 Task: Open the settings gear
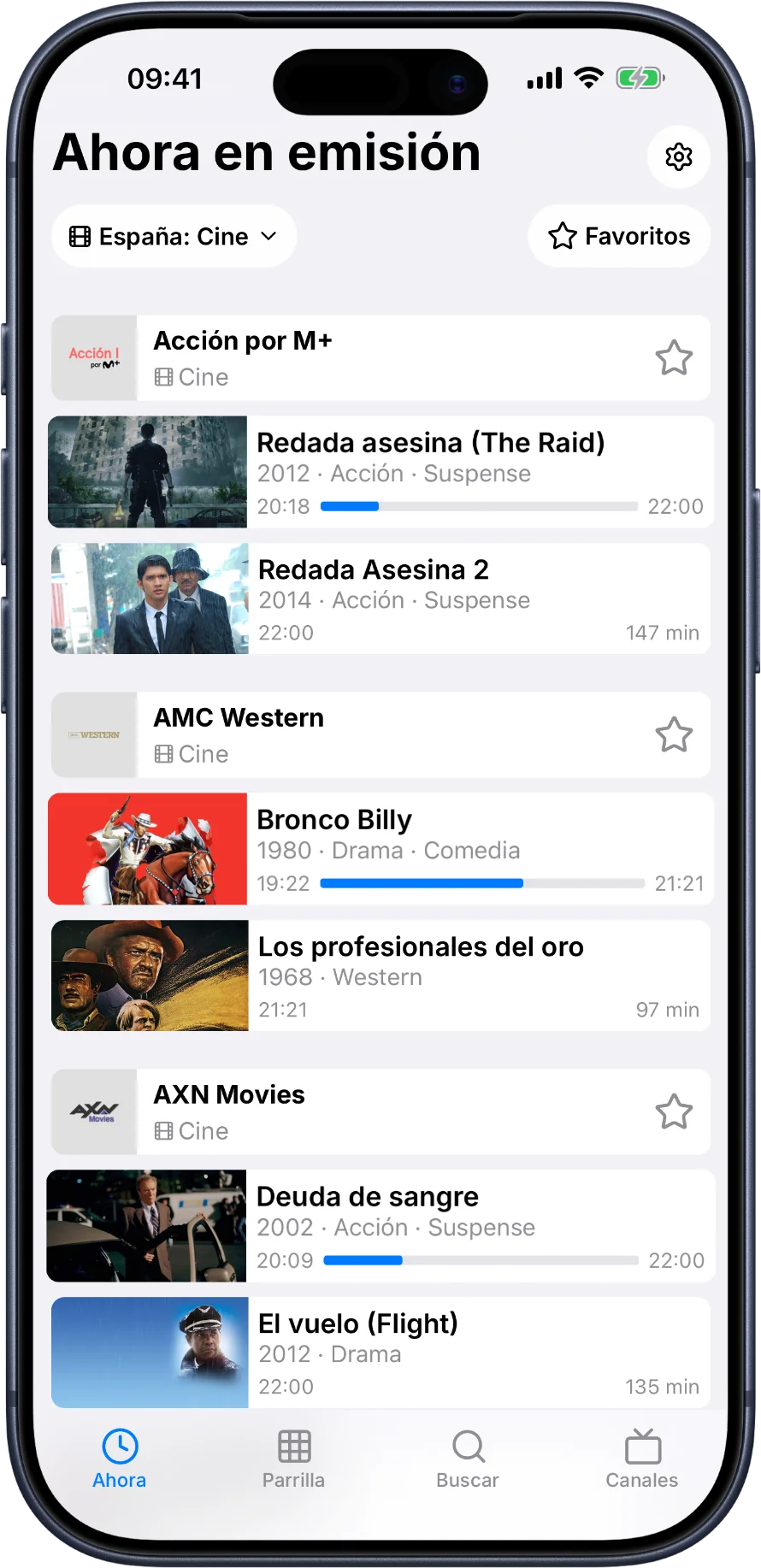tap(678, 157)
